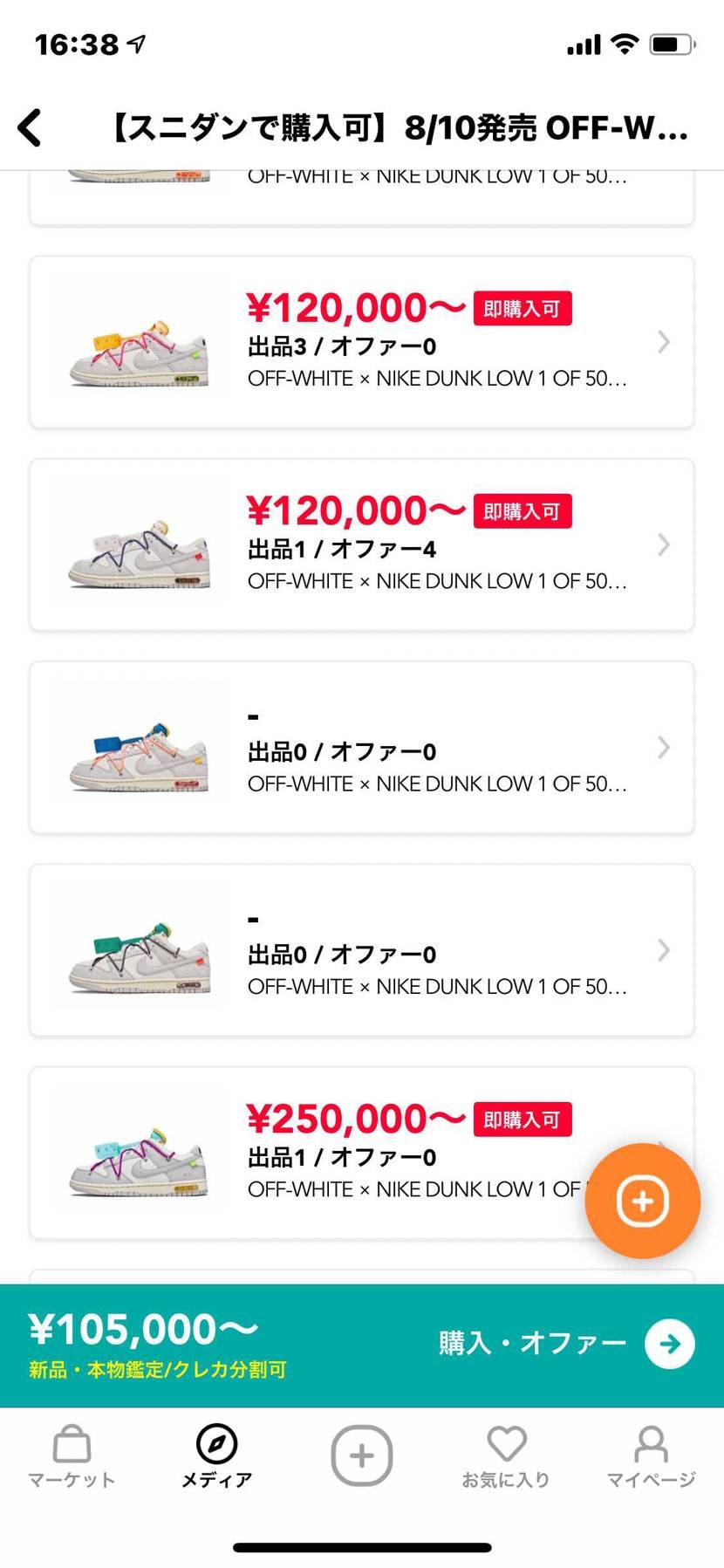Image resolution: width=724 pixels, height=1568 pixels.
Task: Tap the 即購入可 badge on ¥250,000 listing
Action: (522, 1119)
